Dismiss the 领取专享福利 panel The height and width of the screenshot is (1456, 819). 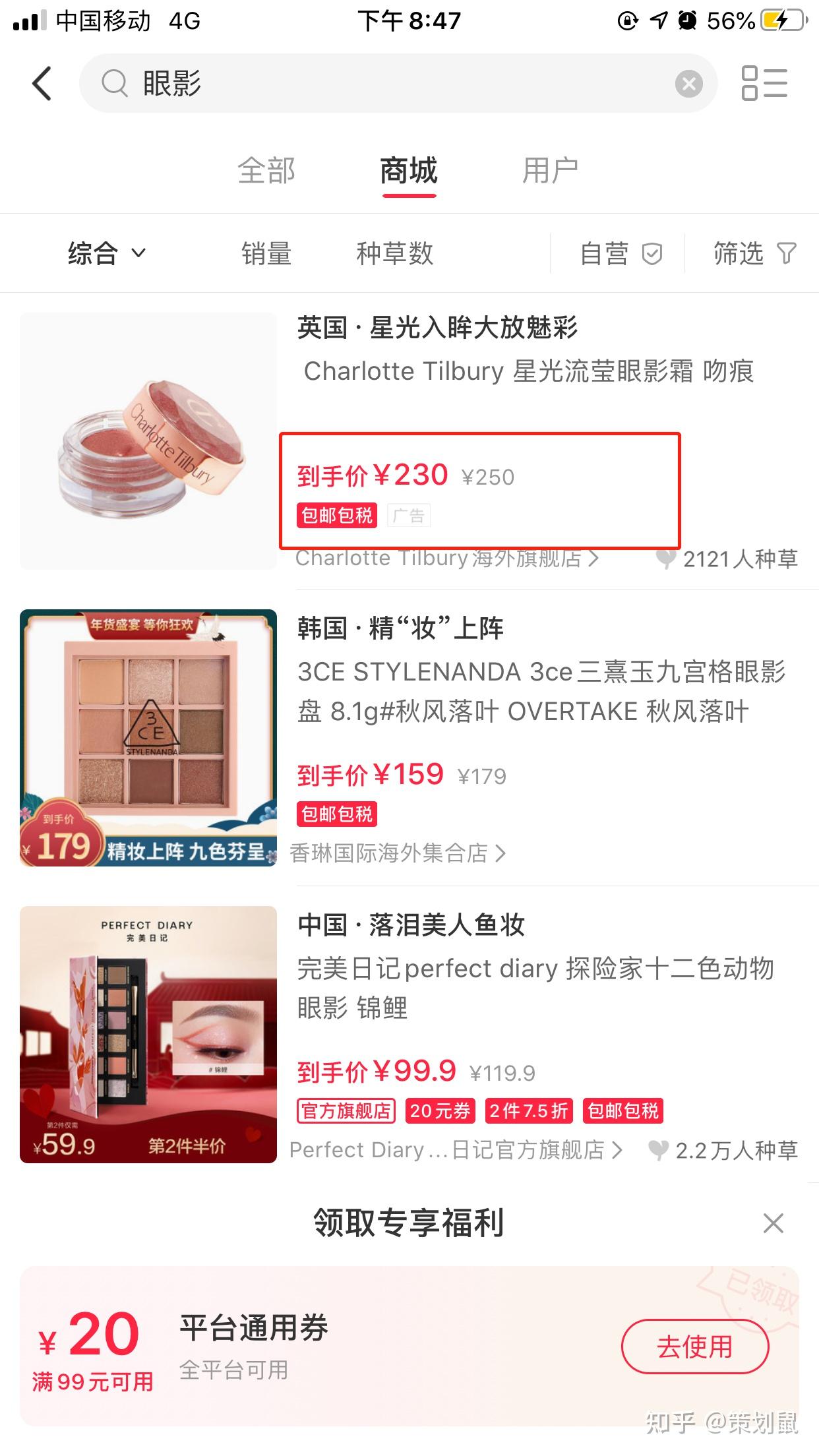pyautogui.click(x=773, y=1223)
